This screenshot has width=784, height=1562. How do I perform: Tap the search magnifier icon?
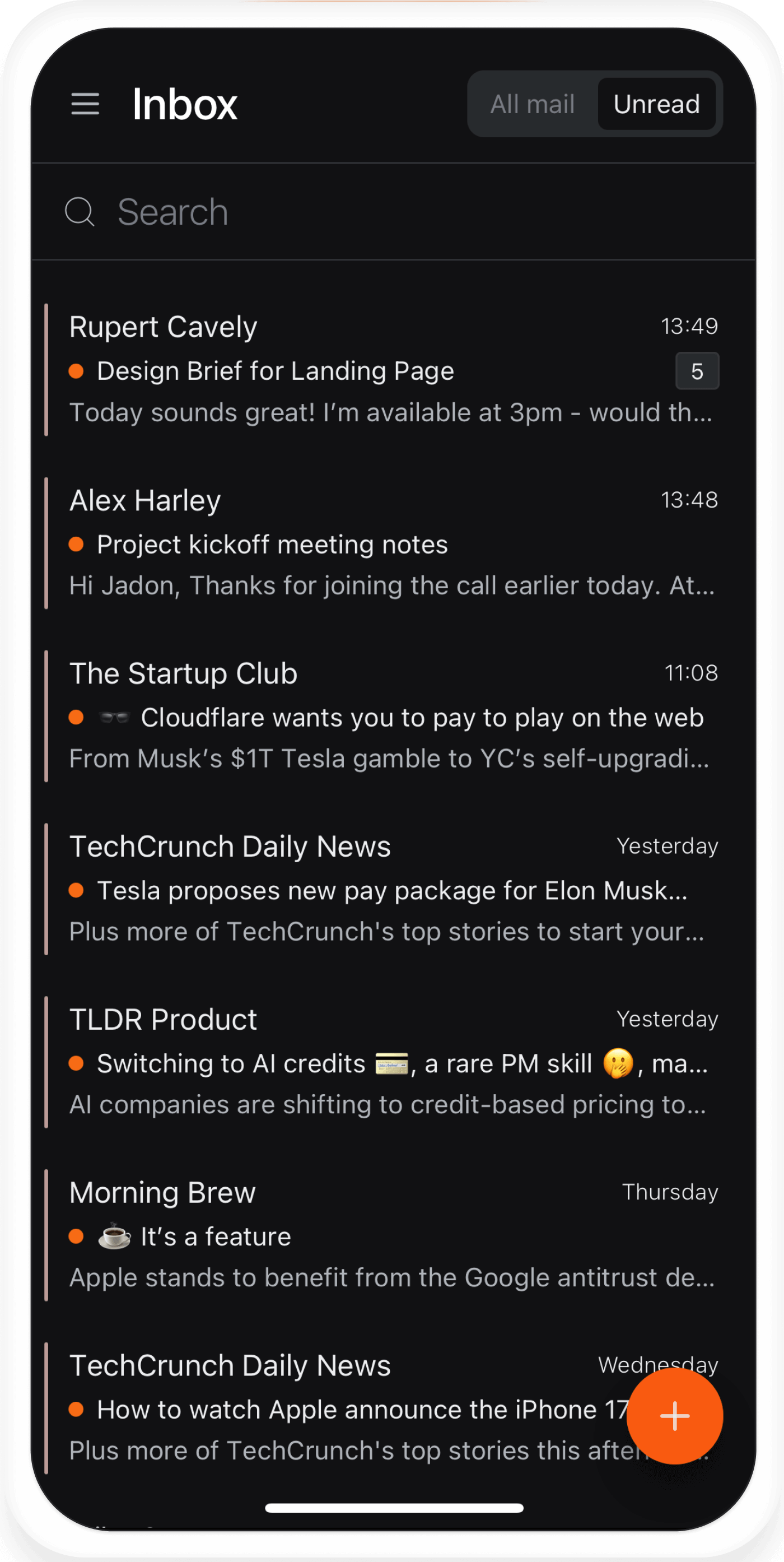pos(80,212)
